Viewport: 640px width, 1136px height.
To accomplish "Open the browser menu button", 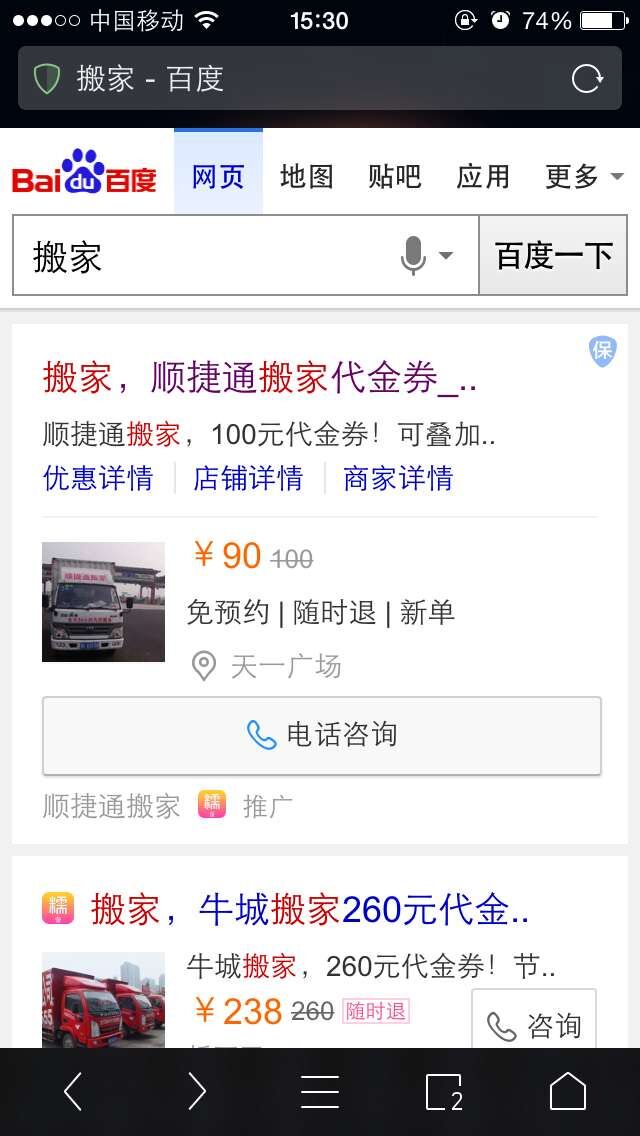I will pos(320,1091).
